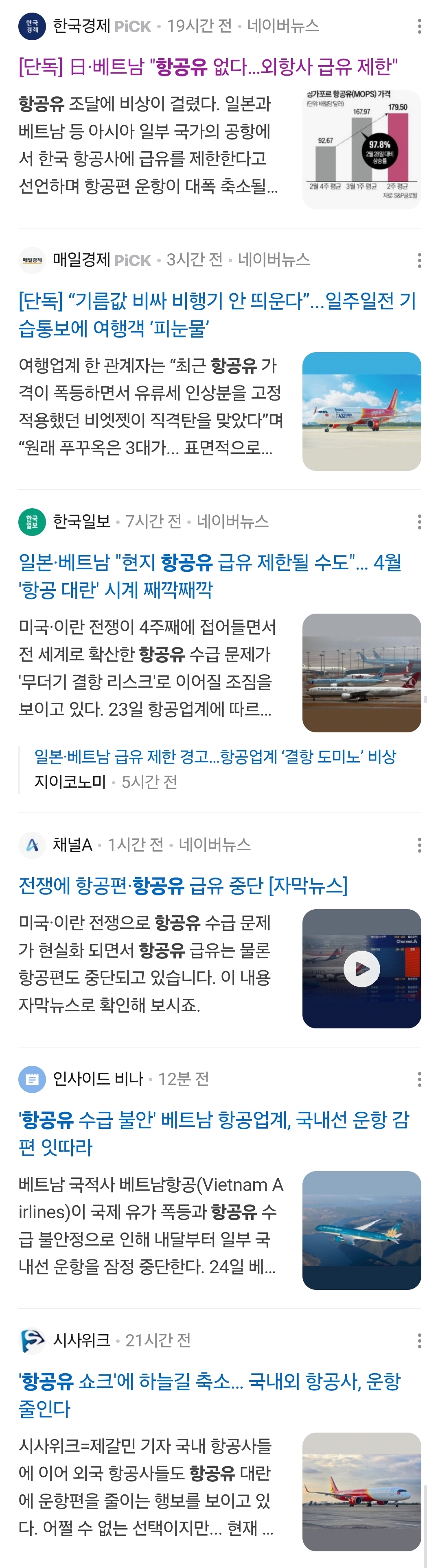Open headline '日·베트남 항공유 없다...외항사 급유 제한'
This screenshot has width=438, height=1568.
208,66
